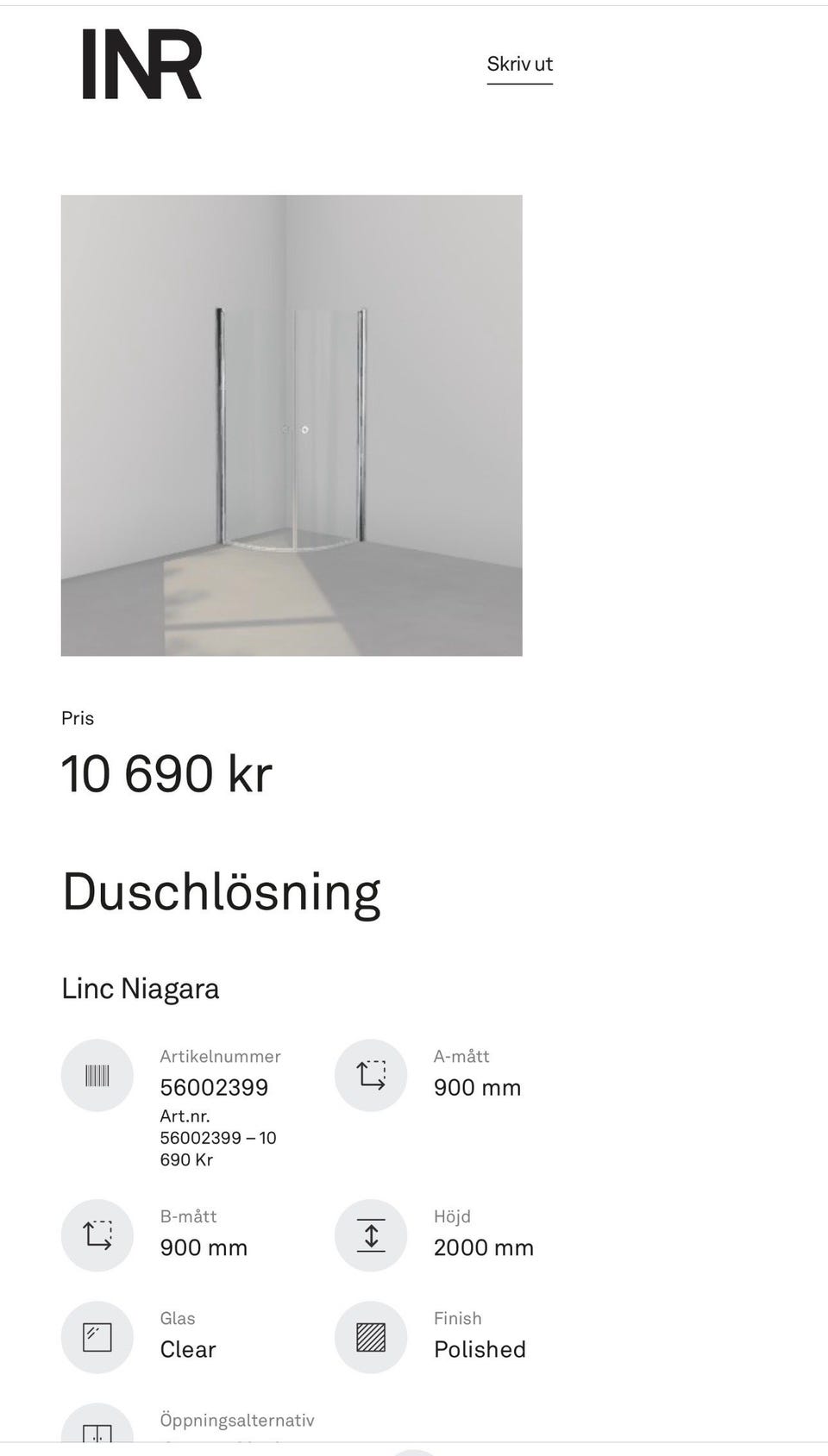Click the B-mått dimension arrow icon
This screenshot has width=828, height=1456.
pyautogui.click(x=97, y=1235)
